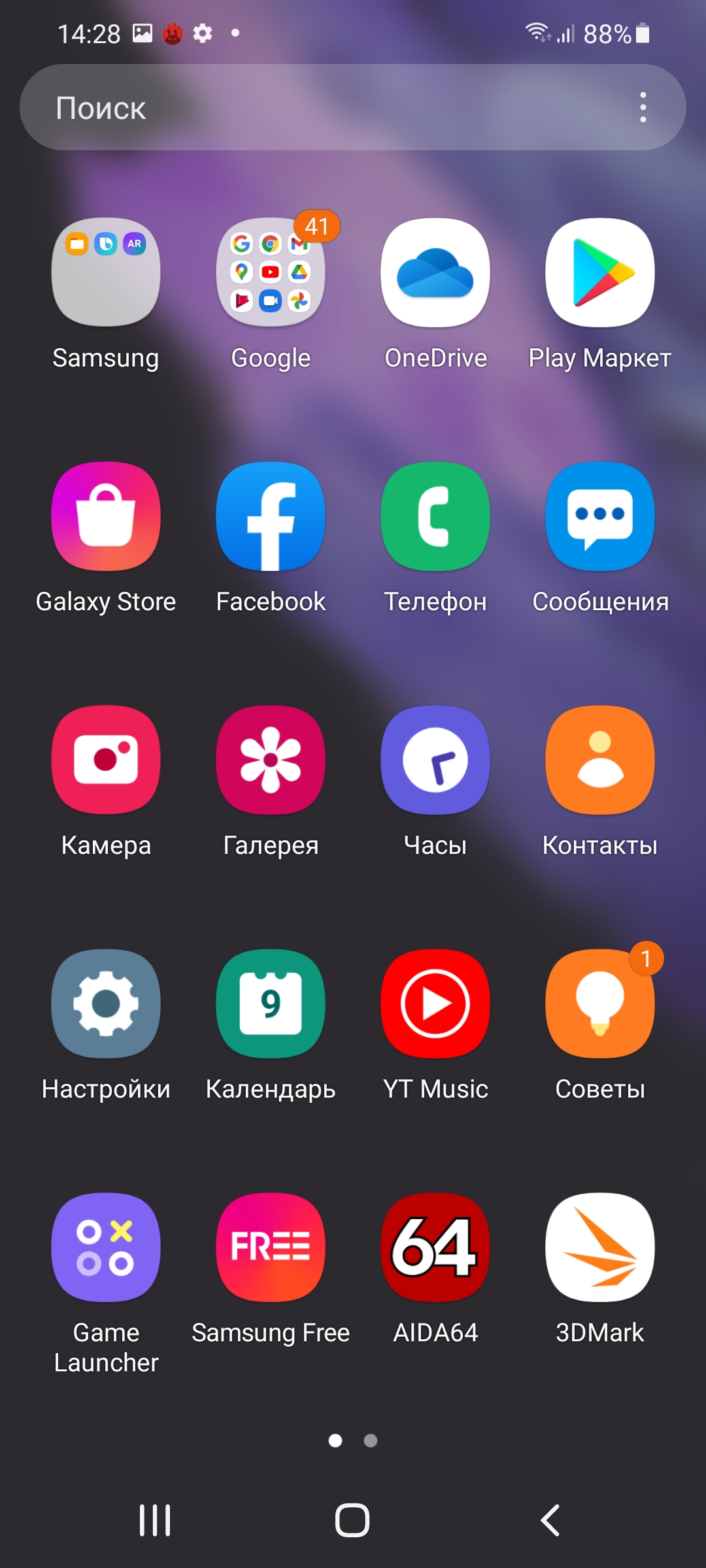The image size is (706, 1568).
Task: Open the Телефон dialer app
Action: pos(435,516)
